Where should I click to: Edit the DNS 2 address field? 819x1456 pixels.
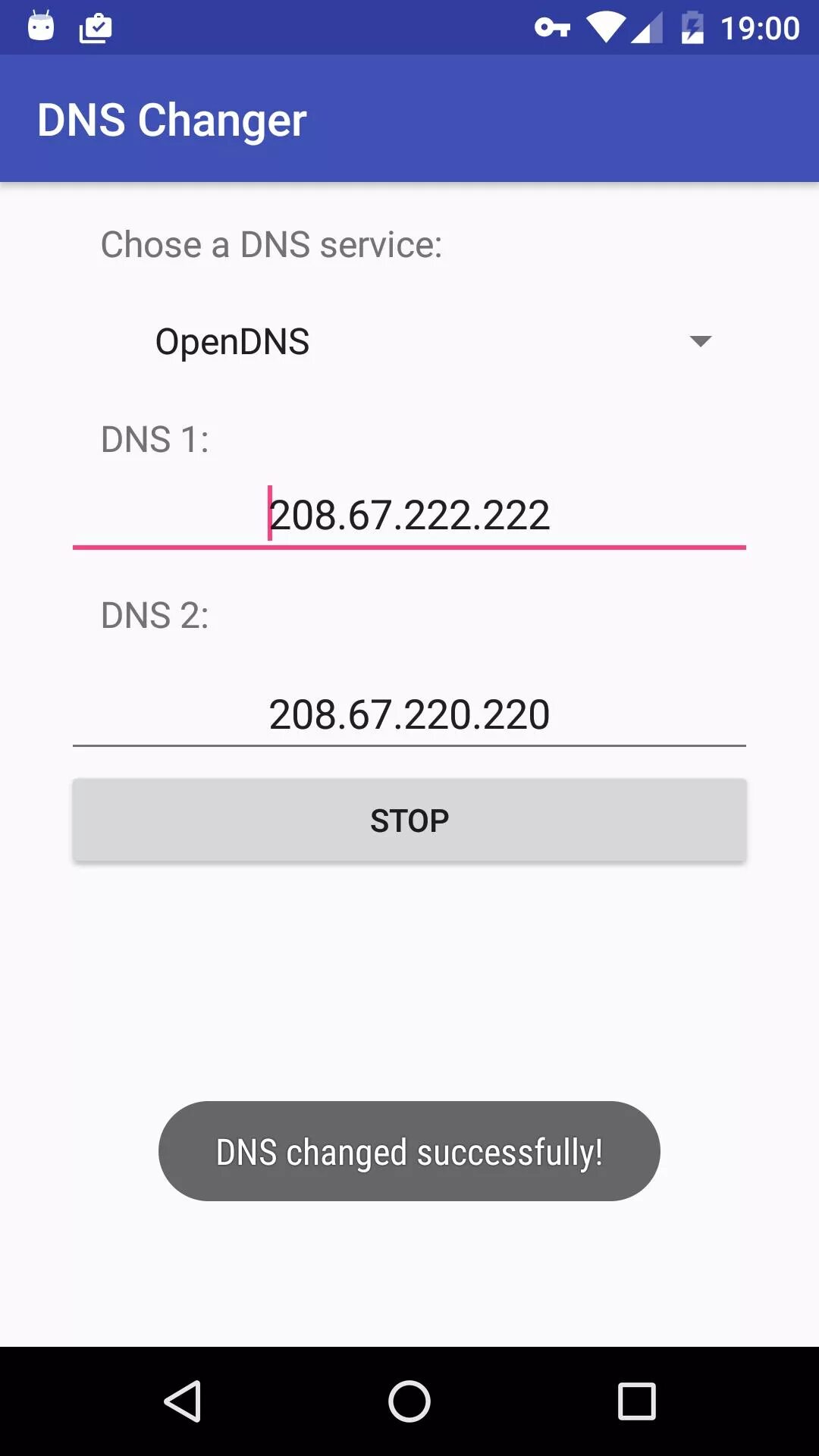(409, 715)
